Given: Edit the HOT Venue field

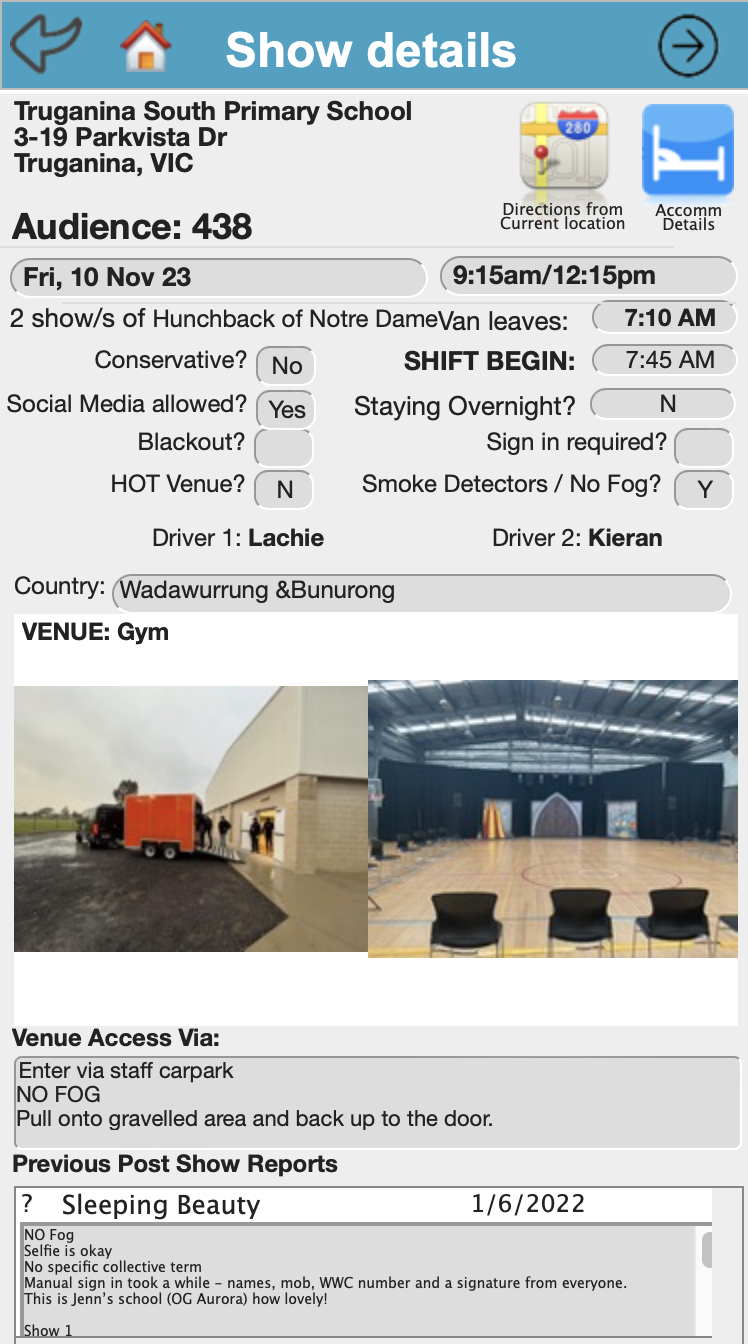Looking at the screenshot, I should pos(284,489).
